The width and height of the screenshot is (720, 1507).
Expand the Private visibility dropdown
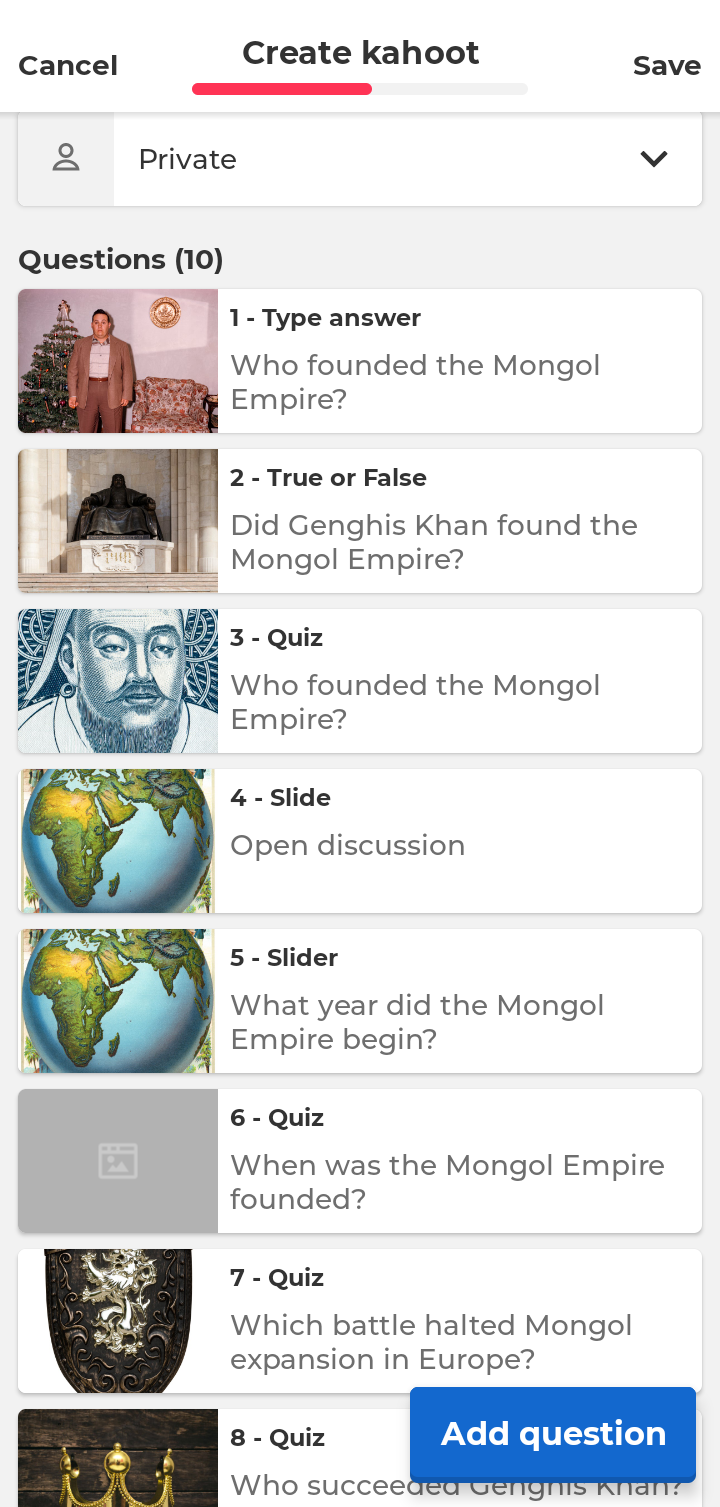tap(653, 159)
